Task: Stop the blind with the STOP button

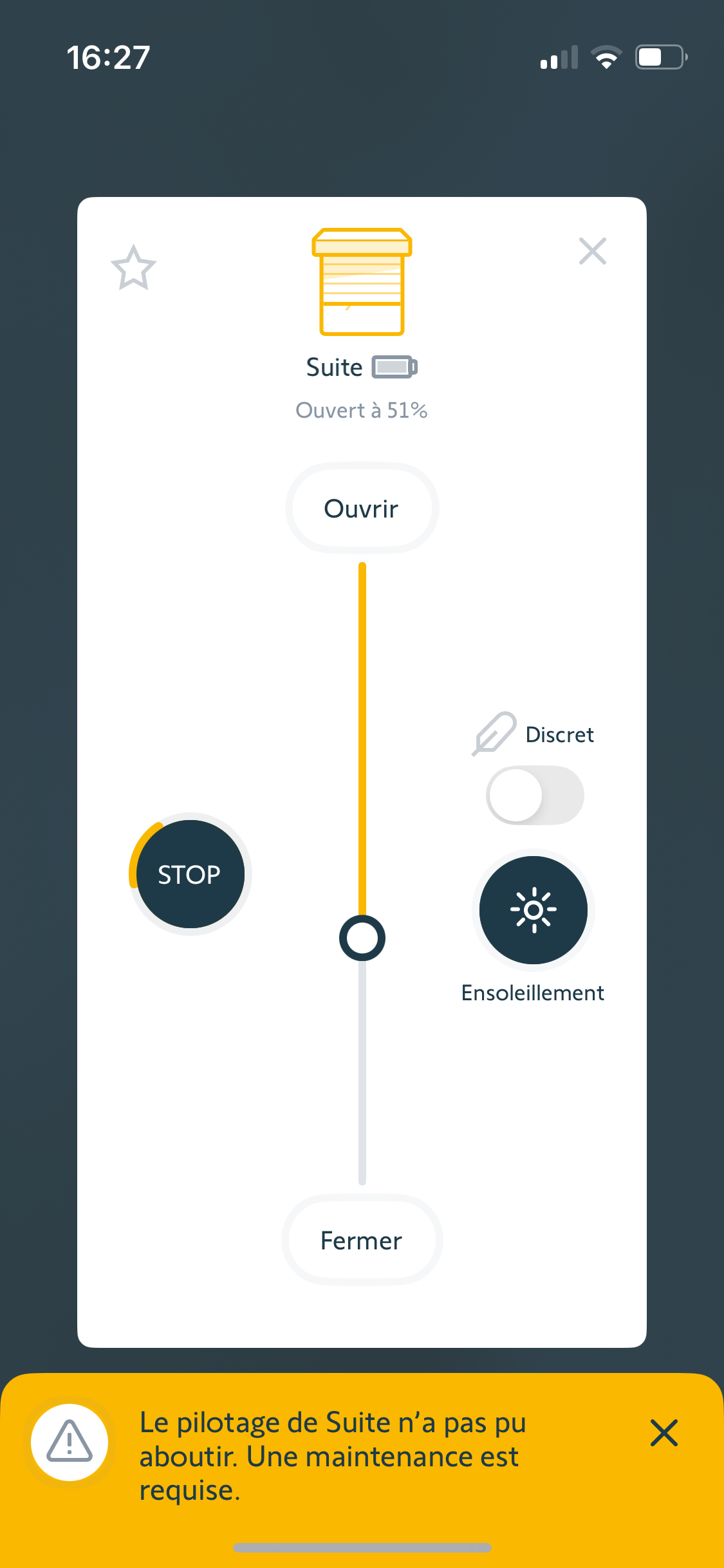Action: coord(190,874)
